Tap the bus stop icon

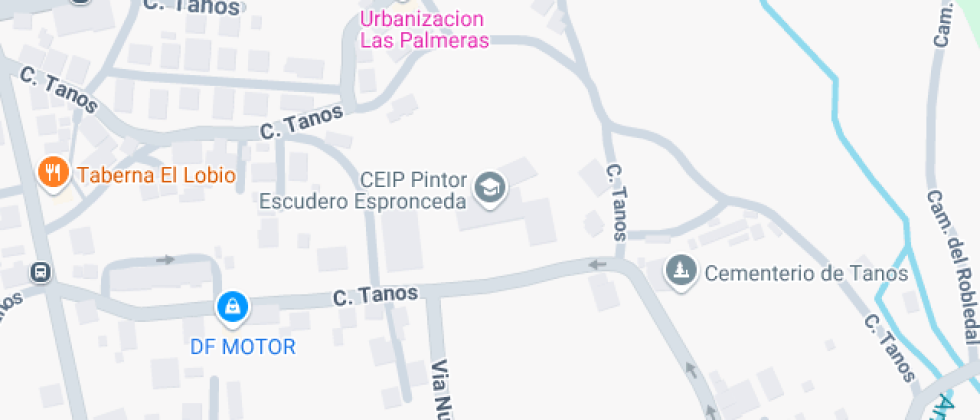click(41, 272)
